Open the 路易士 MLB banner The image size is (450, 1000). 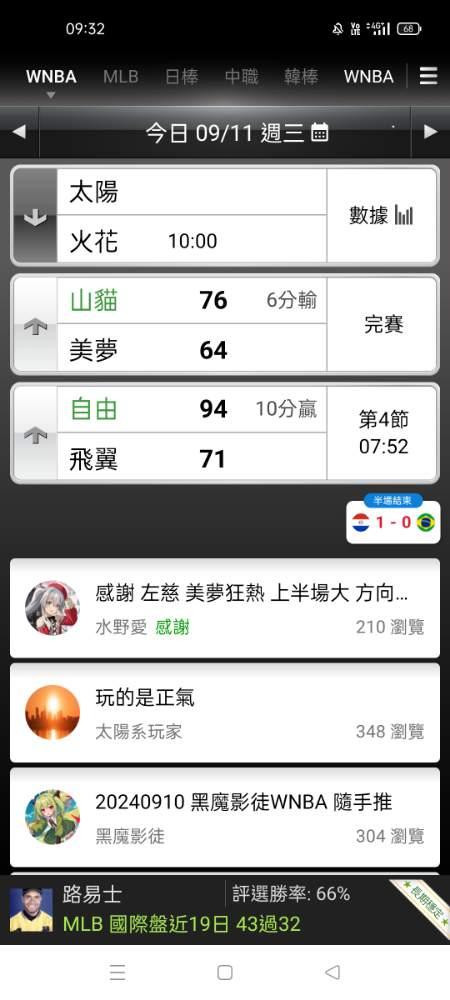pyautogui.click(x=225, y=909)
